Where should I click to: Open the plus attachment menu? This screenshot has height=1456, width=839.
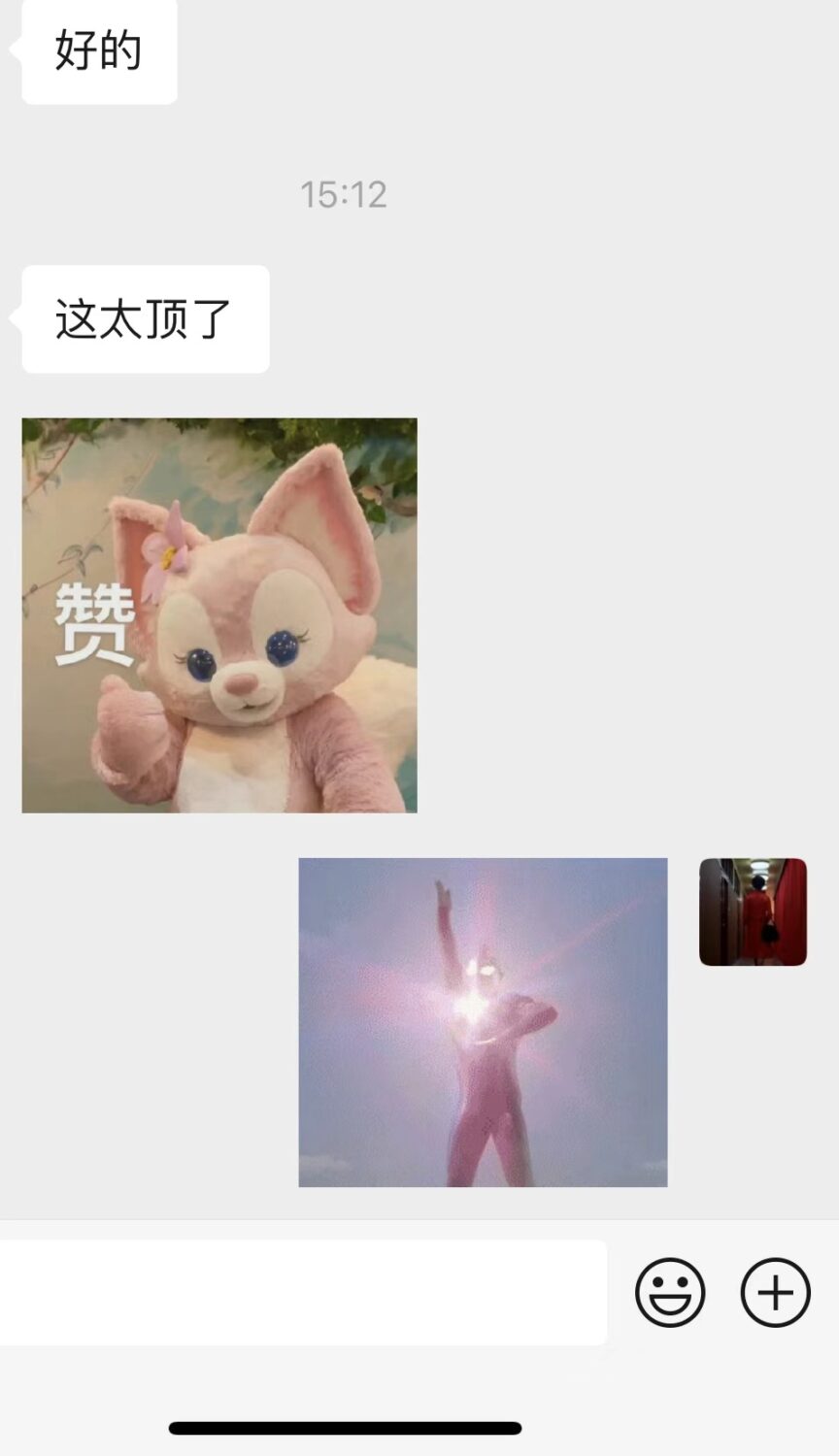[775, 1292]
